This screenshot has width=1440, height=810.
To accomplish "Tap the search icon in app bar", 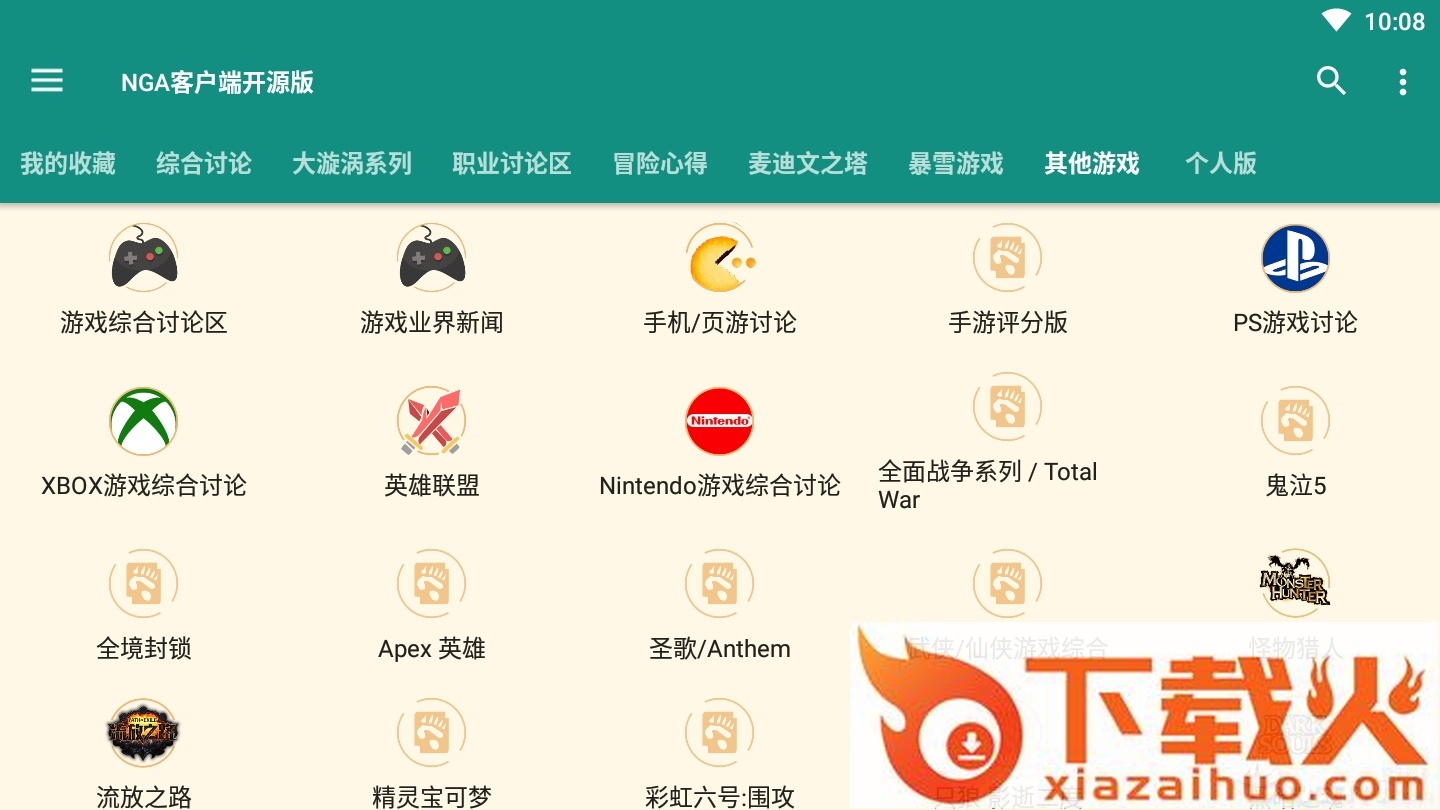I will point(1331,81).
